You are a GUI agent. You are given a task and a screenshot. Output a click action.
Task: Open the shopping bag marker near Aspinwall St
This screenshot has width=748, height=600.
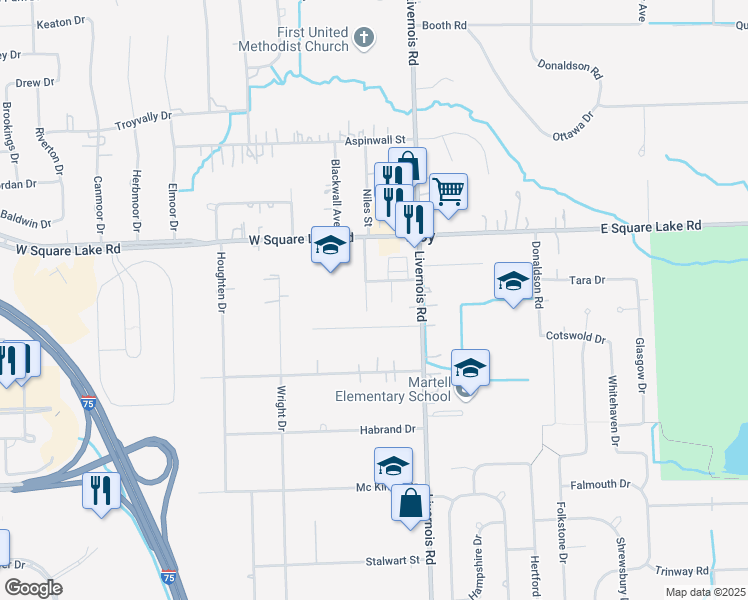coord(409,163)
